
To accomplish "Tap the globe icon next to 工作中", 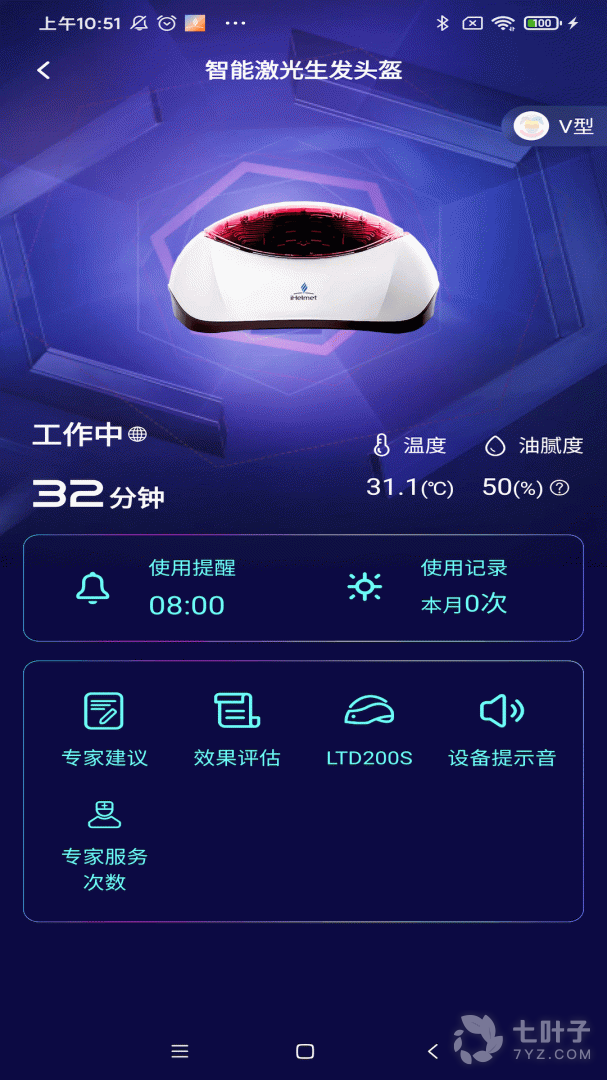I will [x=138, y=435].
